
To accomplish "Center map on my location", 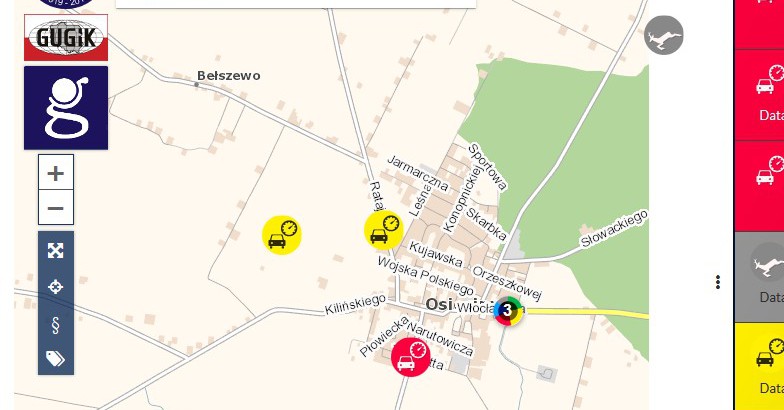I will click(x=56, y=287).
